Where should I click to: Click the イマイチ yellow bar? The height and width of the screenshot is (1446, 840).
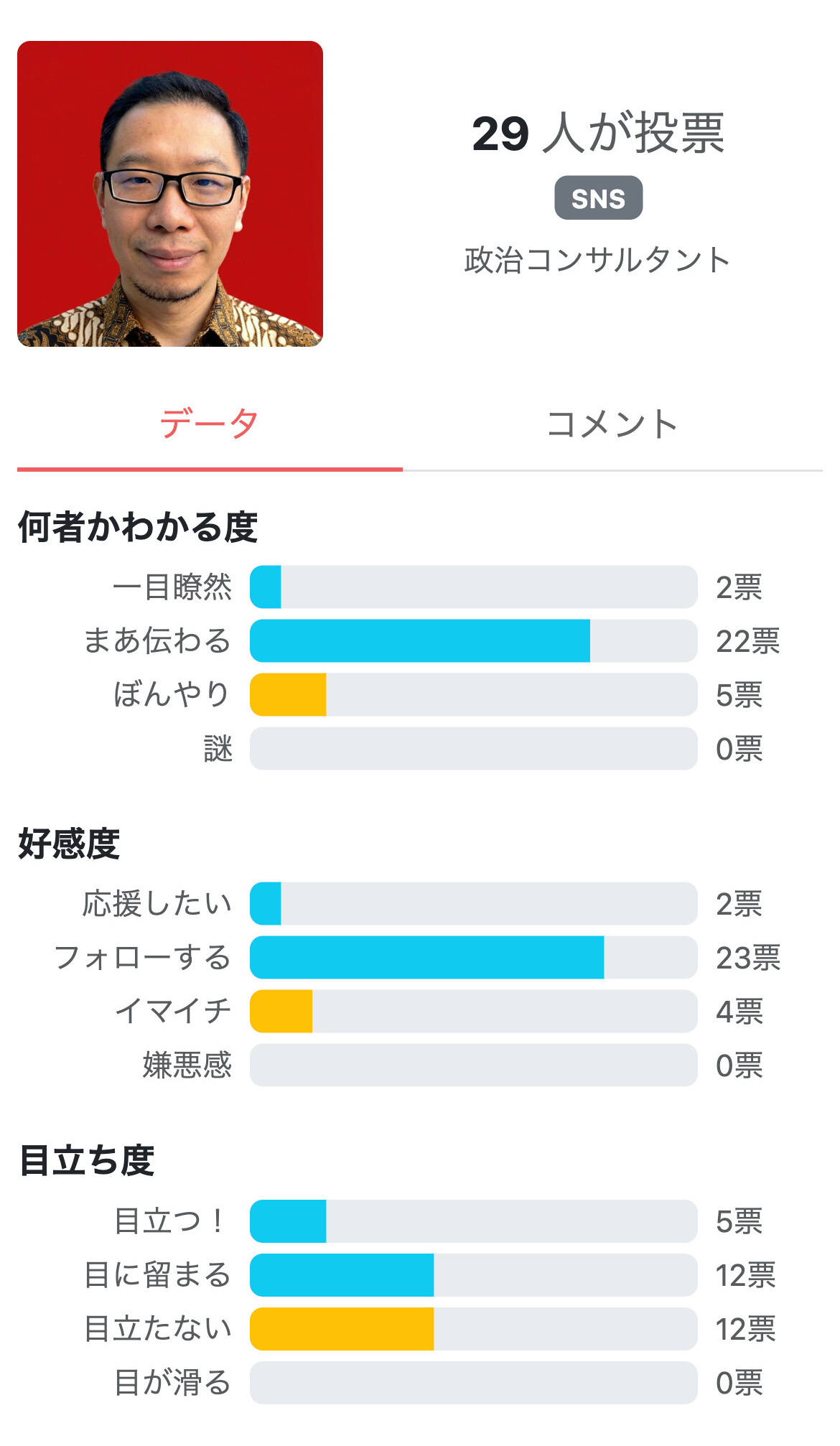point(472,1011)
